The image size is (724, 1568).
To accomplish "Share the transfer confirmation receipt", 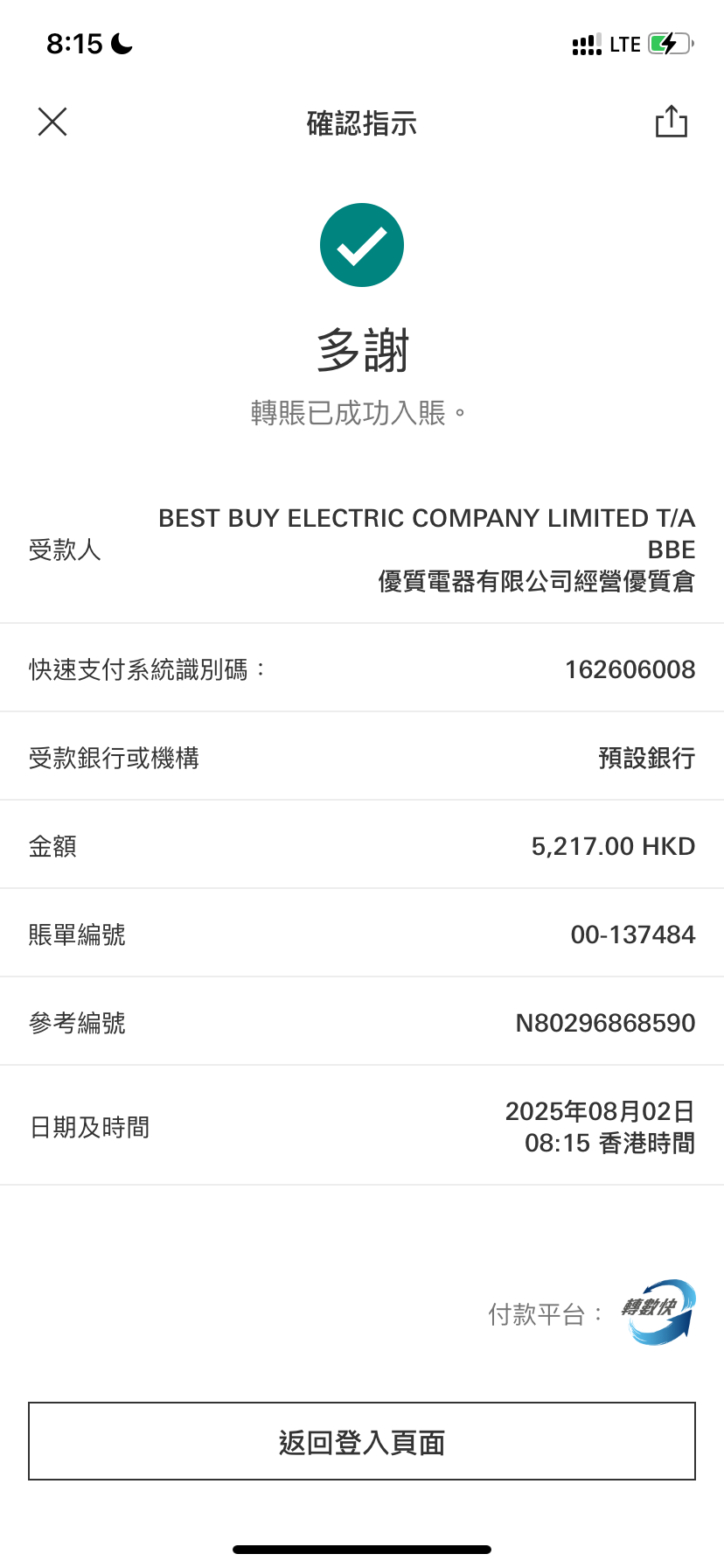I will pos(672,122).
